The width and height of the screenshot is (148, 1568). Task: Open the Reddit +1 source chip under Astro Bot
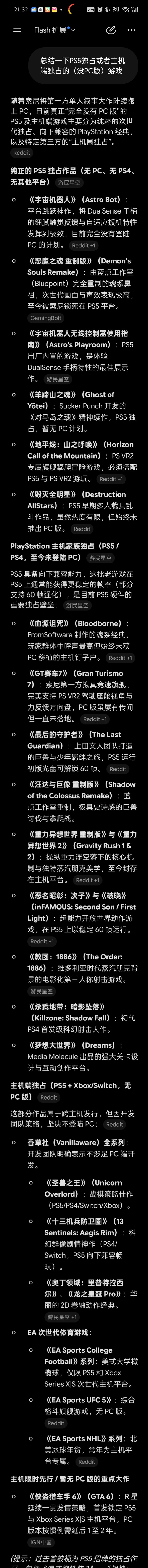coord(84,245)
